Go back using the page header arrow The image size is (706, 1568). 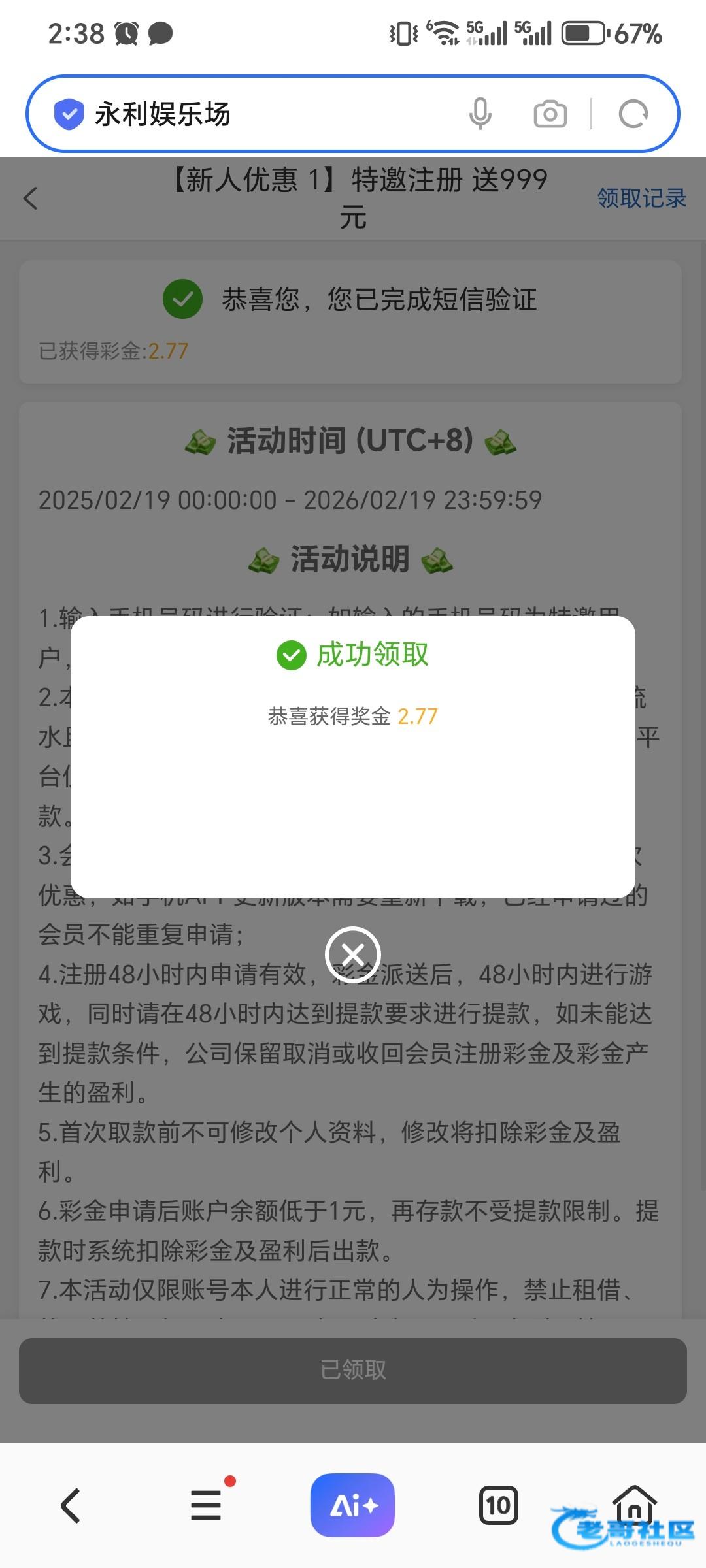31,199
